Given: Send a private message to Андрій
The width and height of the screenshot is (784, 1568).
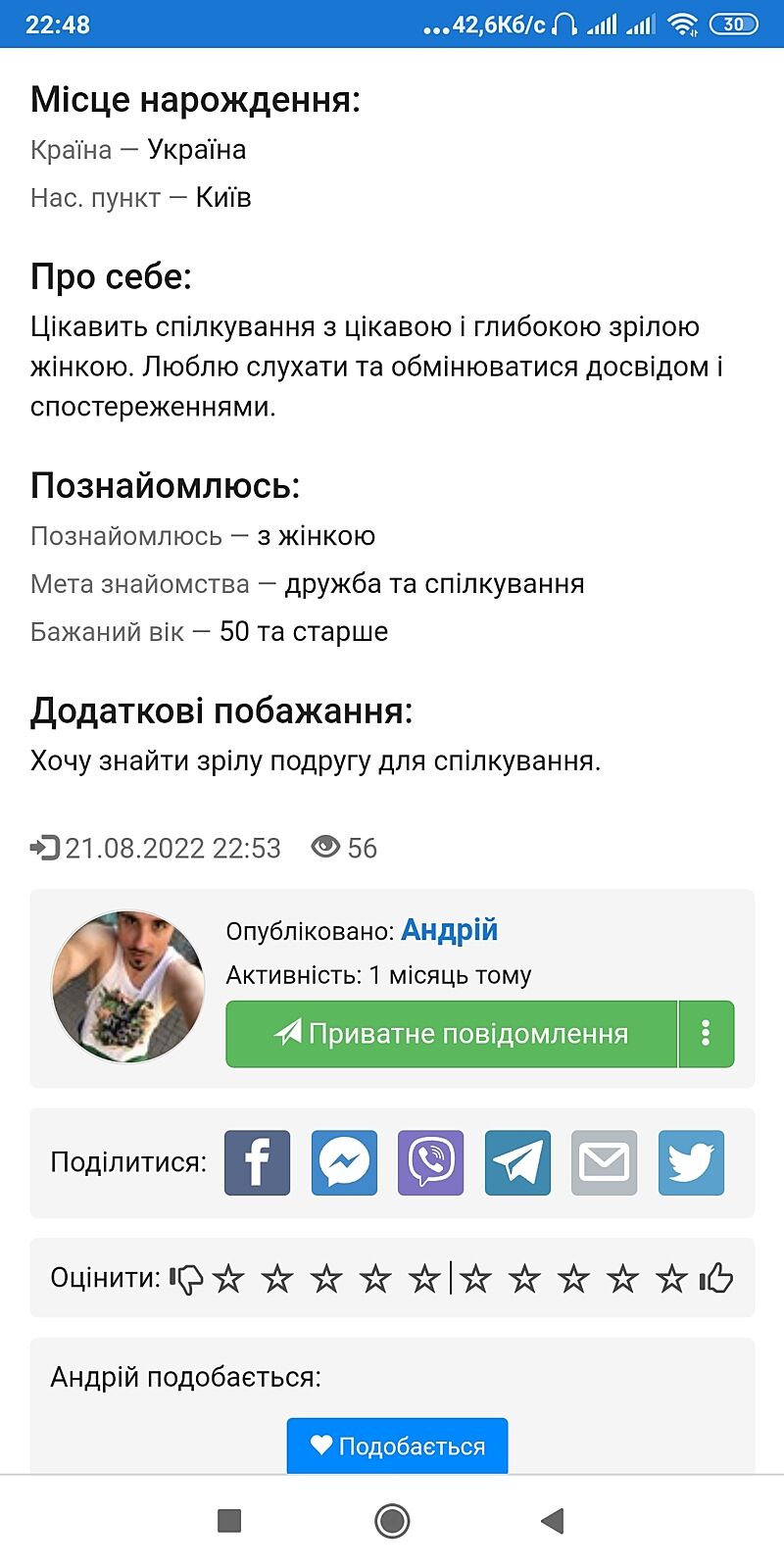Looking at the screenshot, I should coord(451,1034).
